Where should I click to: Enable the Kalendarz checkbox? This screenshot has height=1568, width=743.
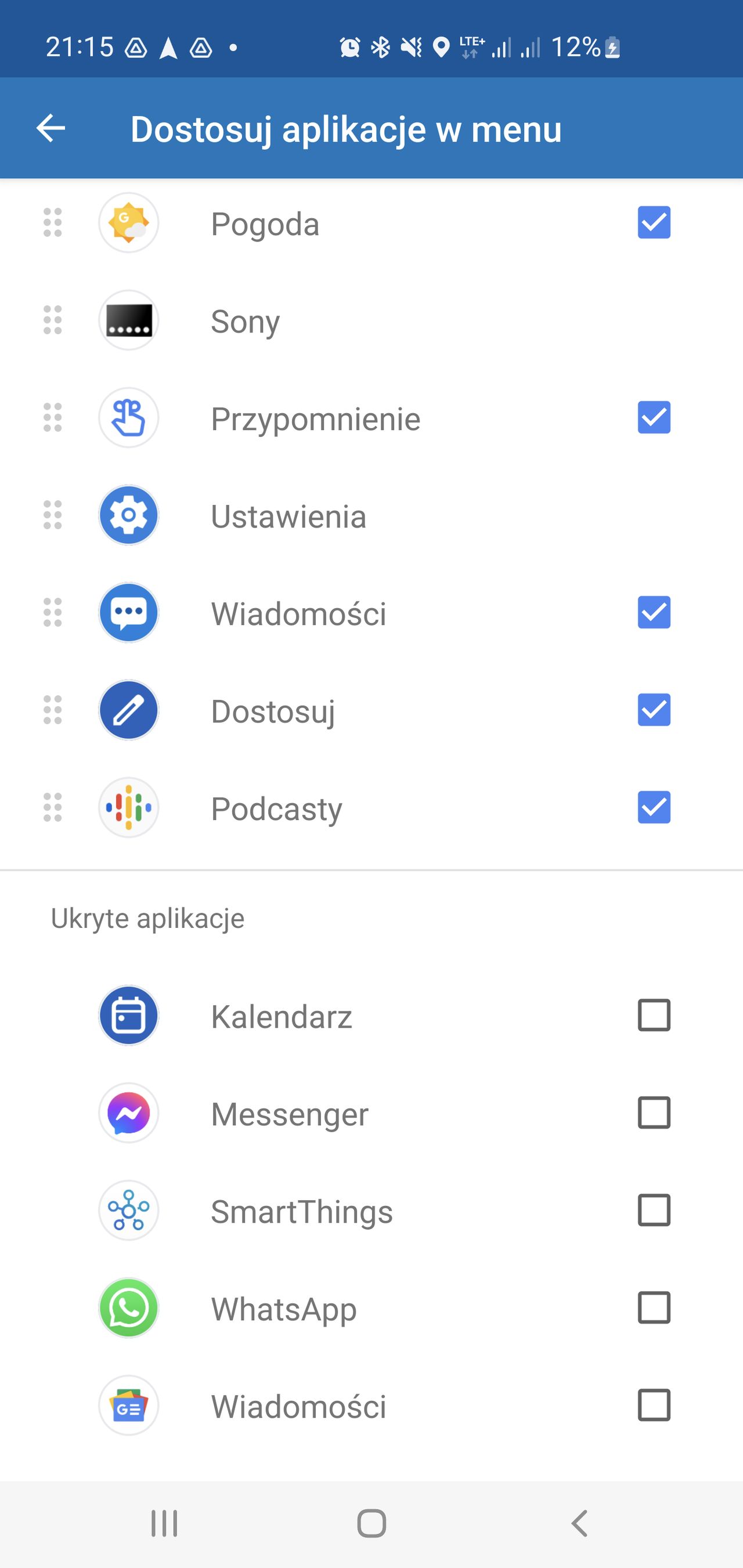pyautogui.click(x=655, y=1016)
